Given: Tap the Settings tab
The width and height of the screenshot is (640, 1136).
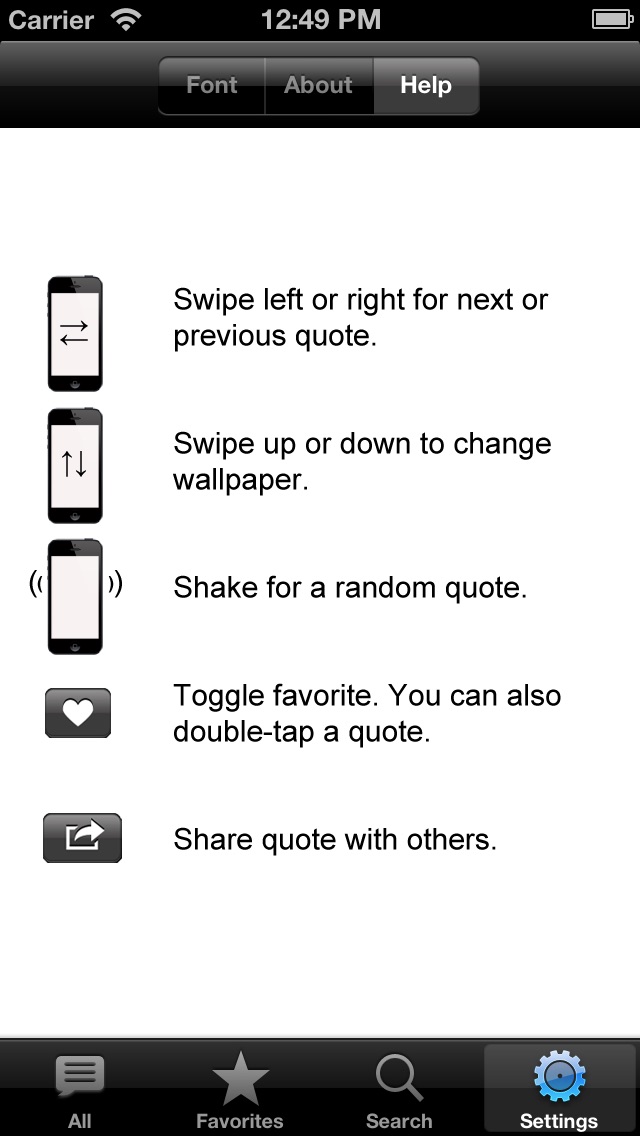Looking at the screenshot, I should (x=559, y=1090).
